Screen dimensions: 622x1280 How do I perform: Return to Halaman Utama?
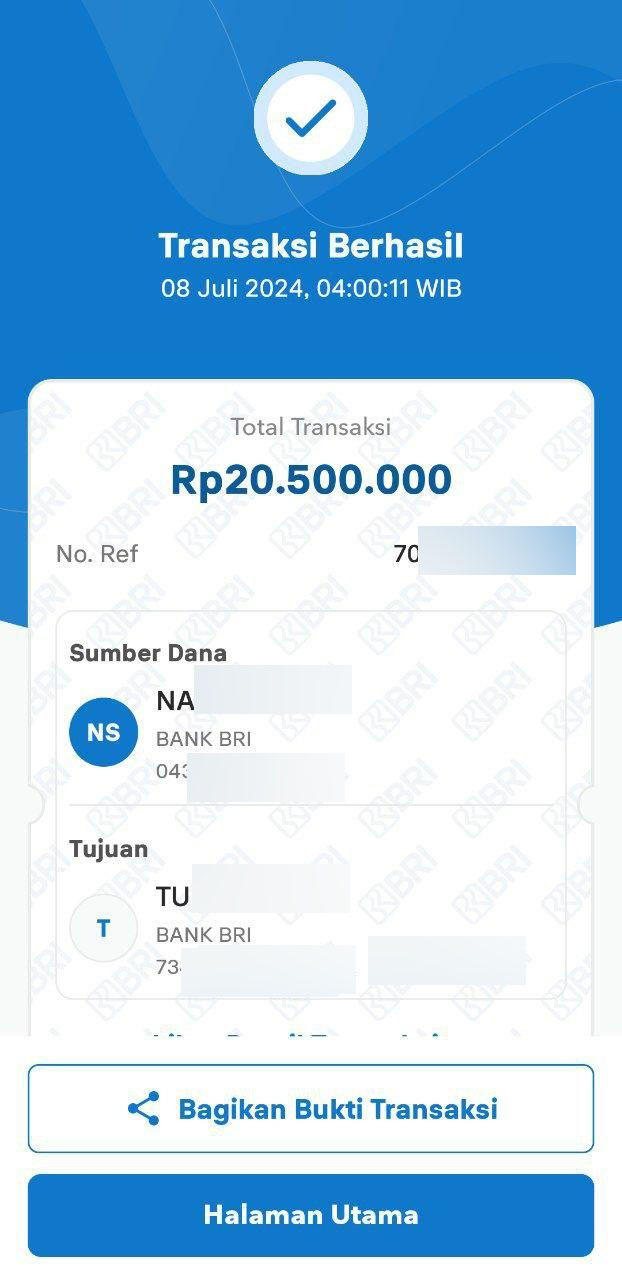pos(311,1215)
